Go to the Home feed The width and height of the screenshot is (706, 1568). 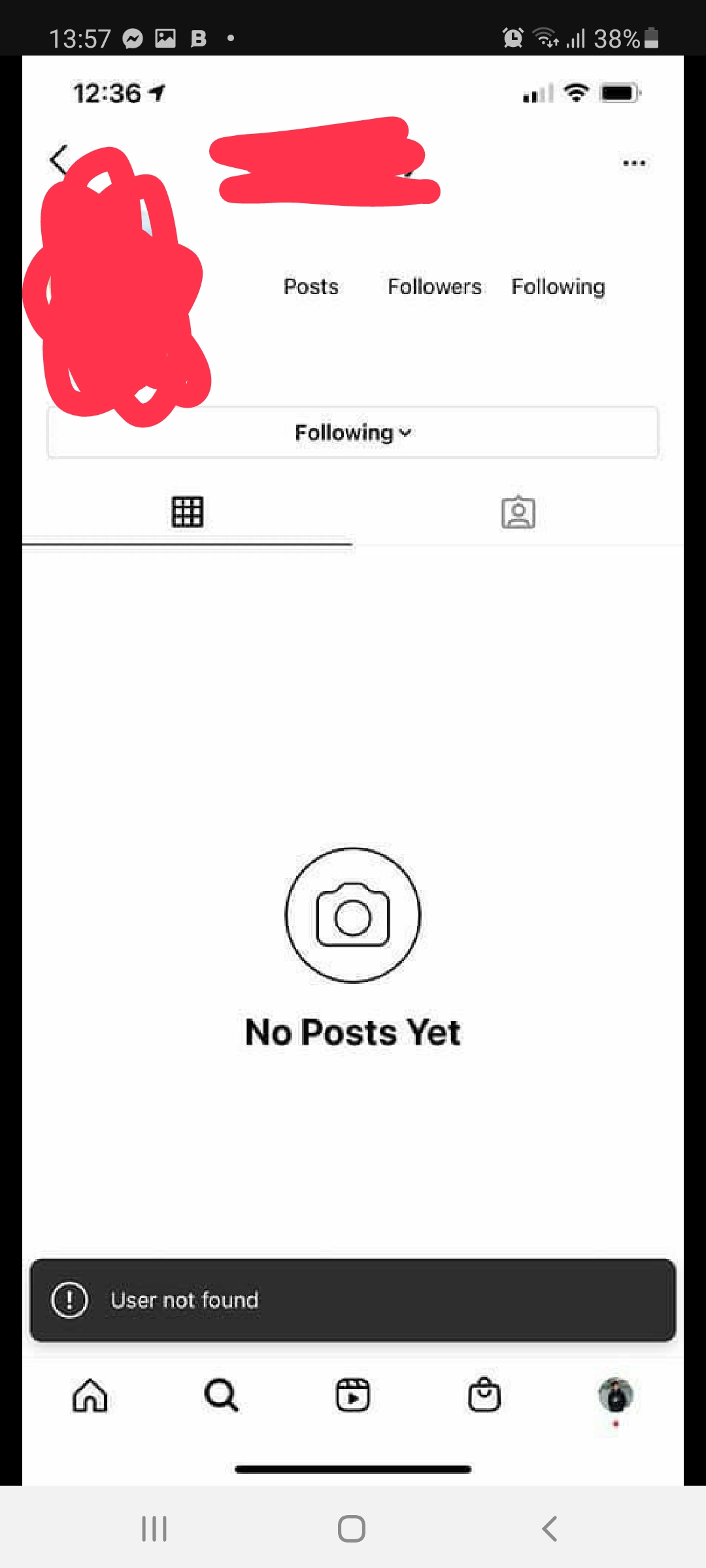[x=90, y=1396]
